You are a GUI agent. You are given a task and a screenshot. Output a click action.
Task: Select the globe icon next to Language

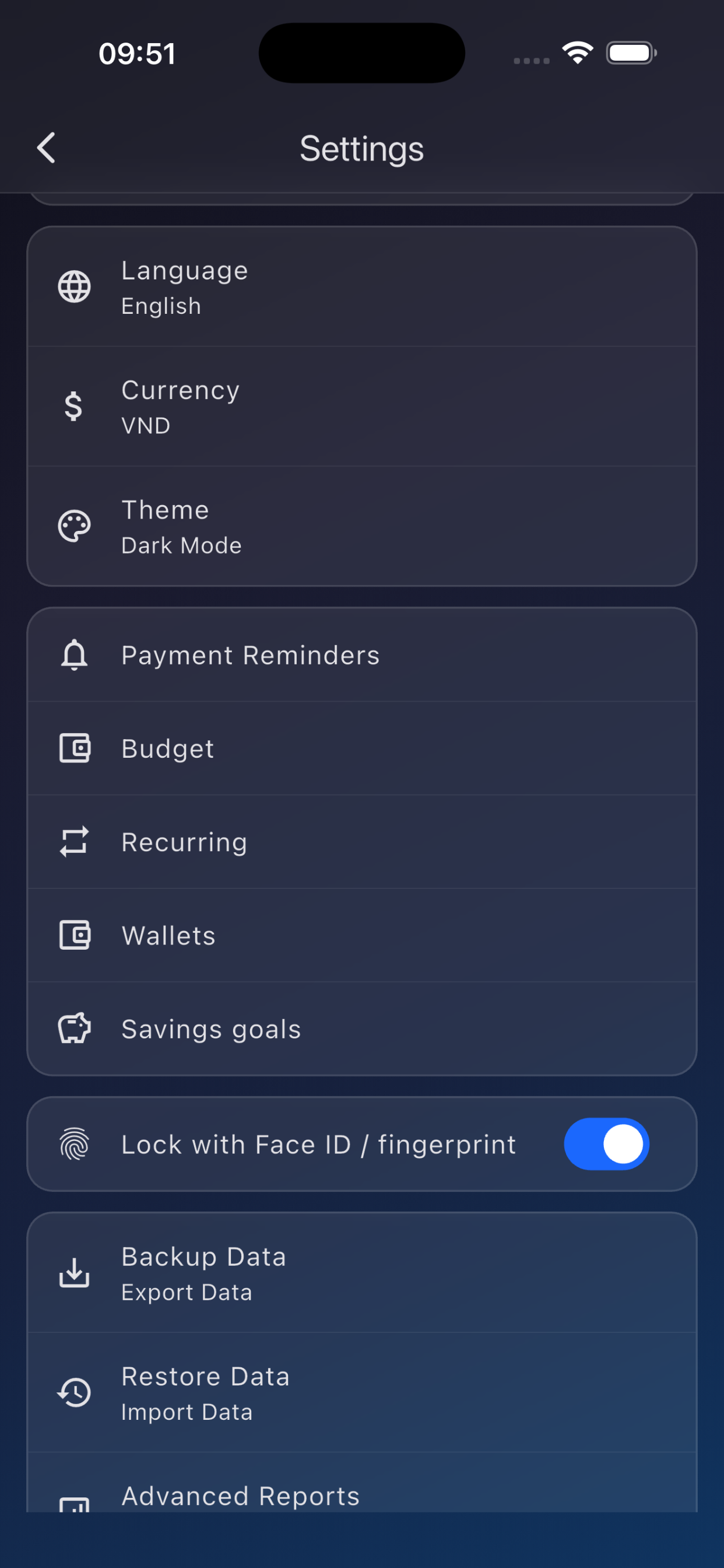pos(73,285)
